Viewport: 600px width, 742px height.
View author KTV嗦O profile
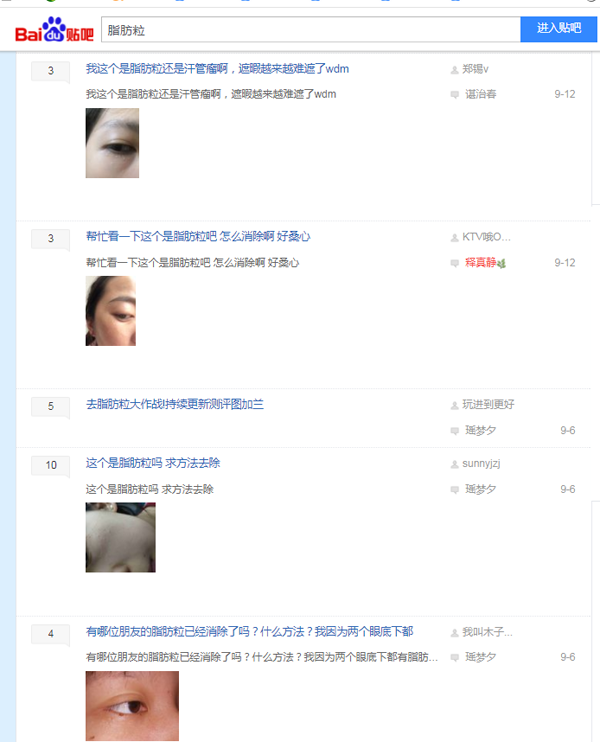coord(486,237)
